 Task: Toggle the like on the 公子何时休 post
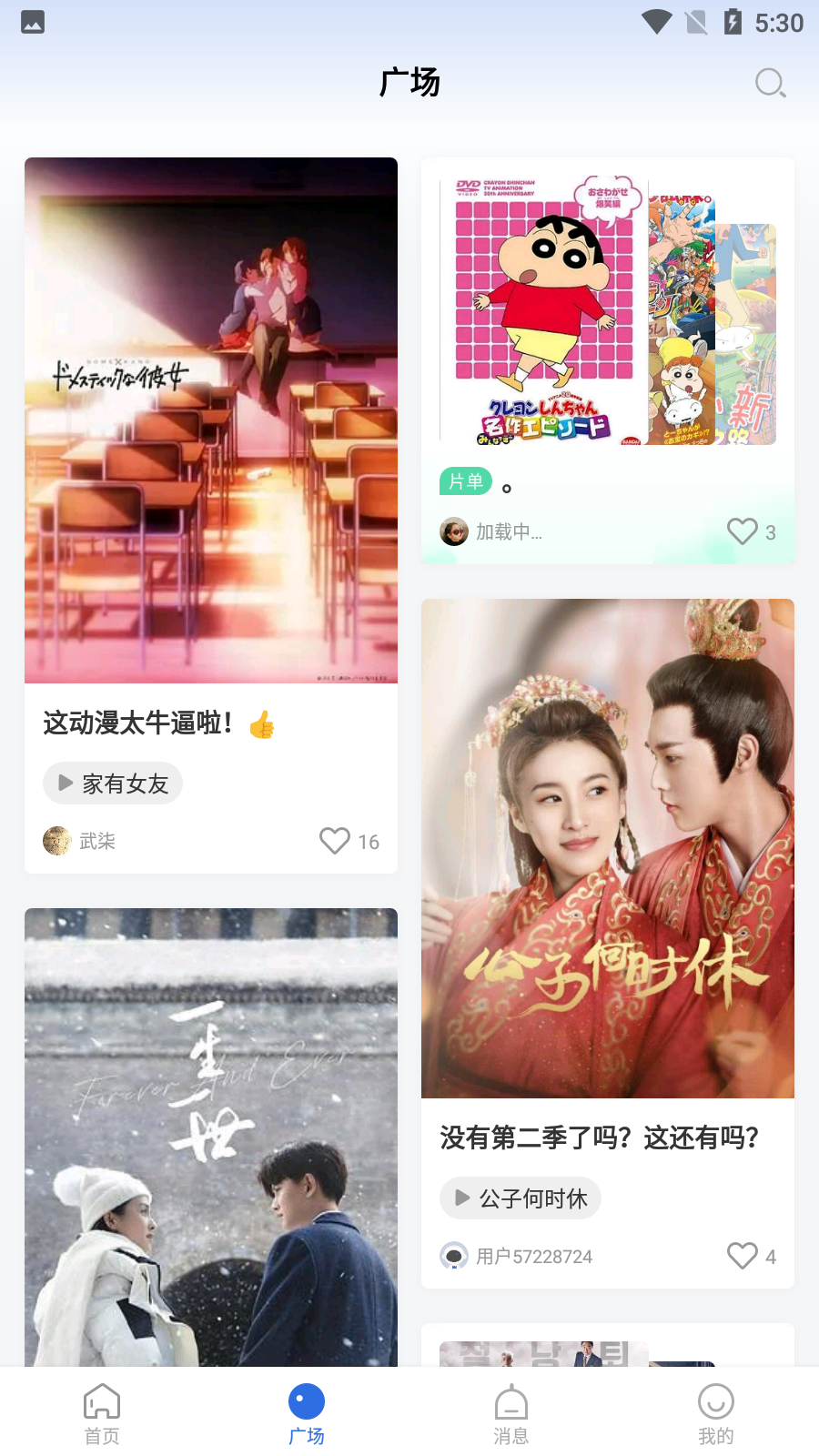point(740,1256)
